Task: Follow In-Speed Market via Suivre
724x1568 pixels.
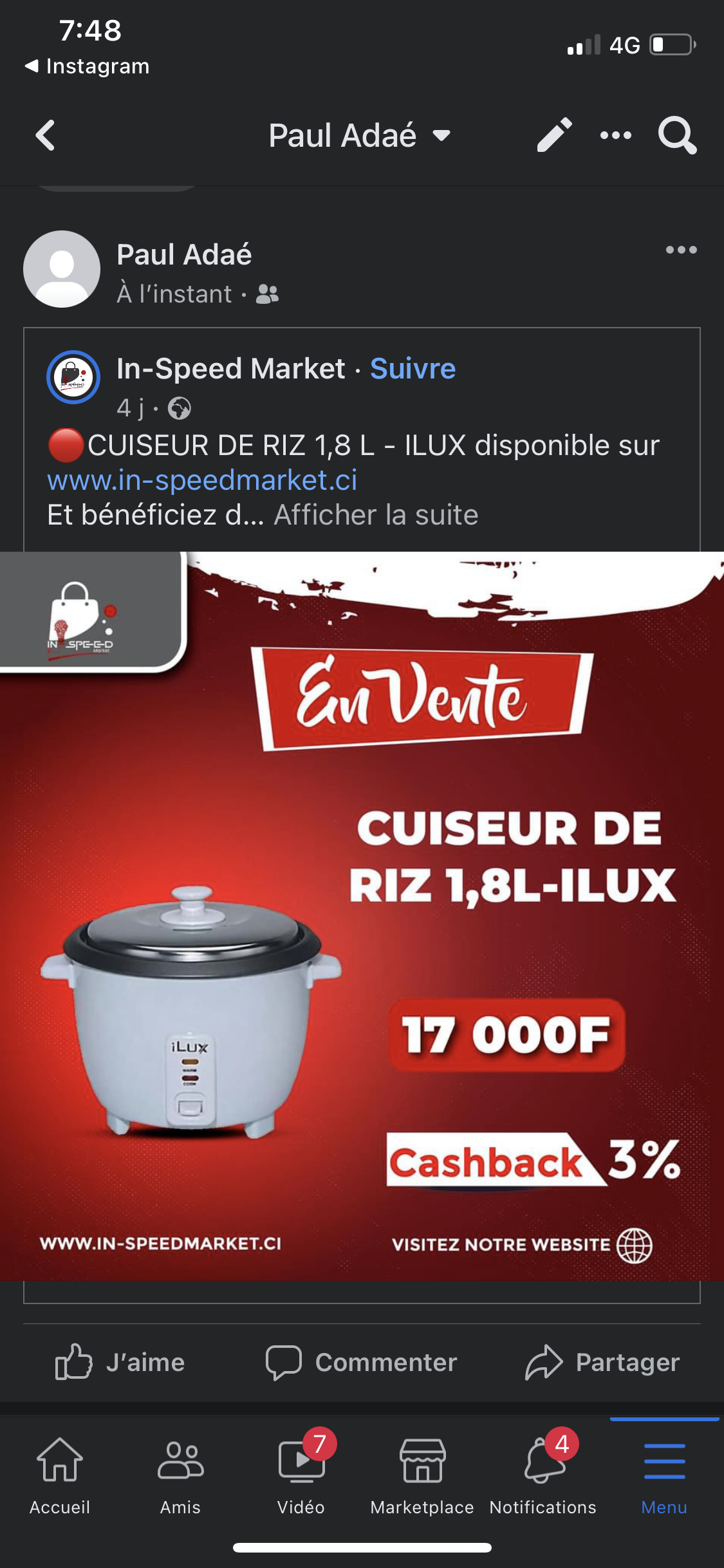Action: coord(413,369)
